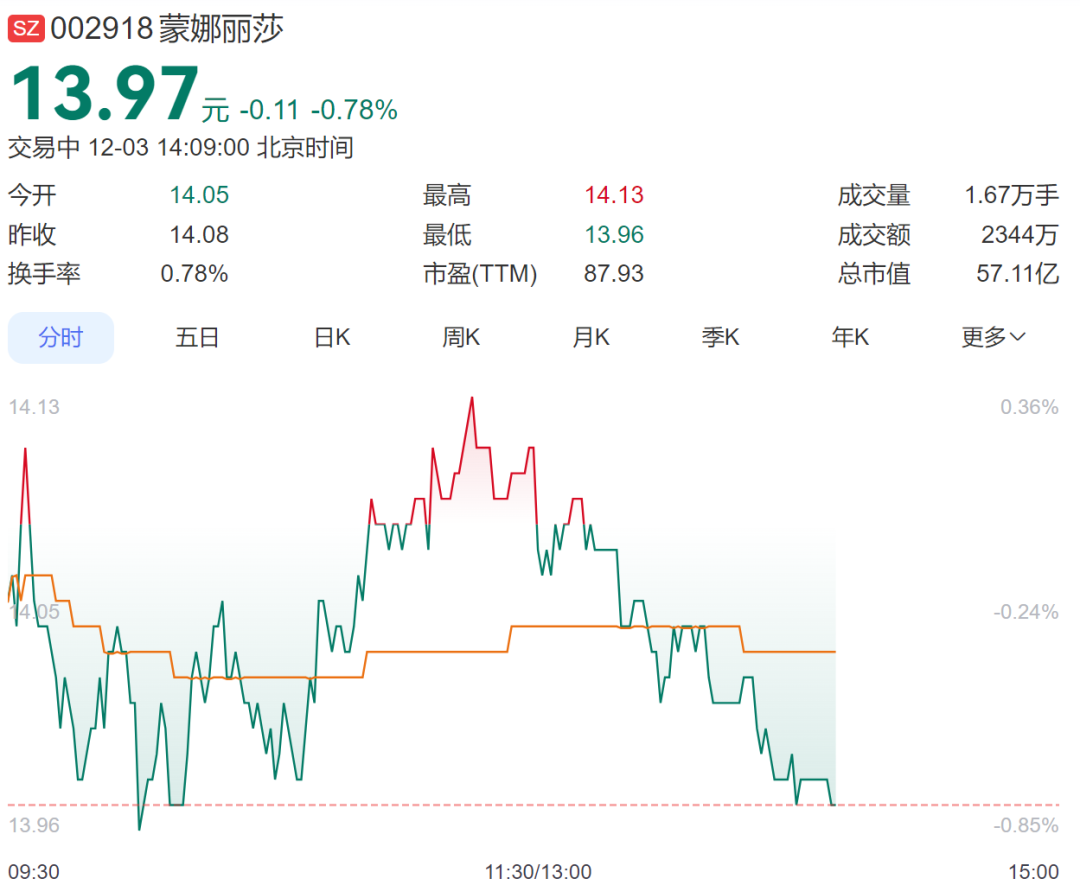1080x885 pixels.
Task: View the 季K quarterly chart
Action: point(720,338)
